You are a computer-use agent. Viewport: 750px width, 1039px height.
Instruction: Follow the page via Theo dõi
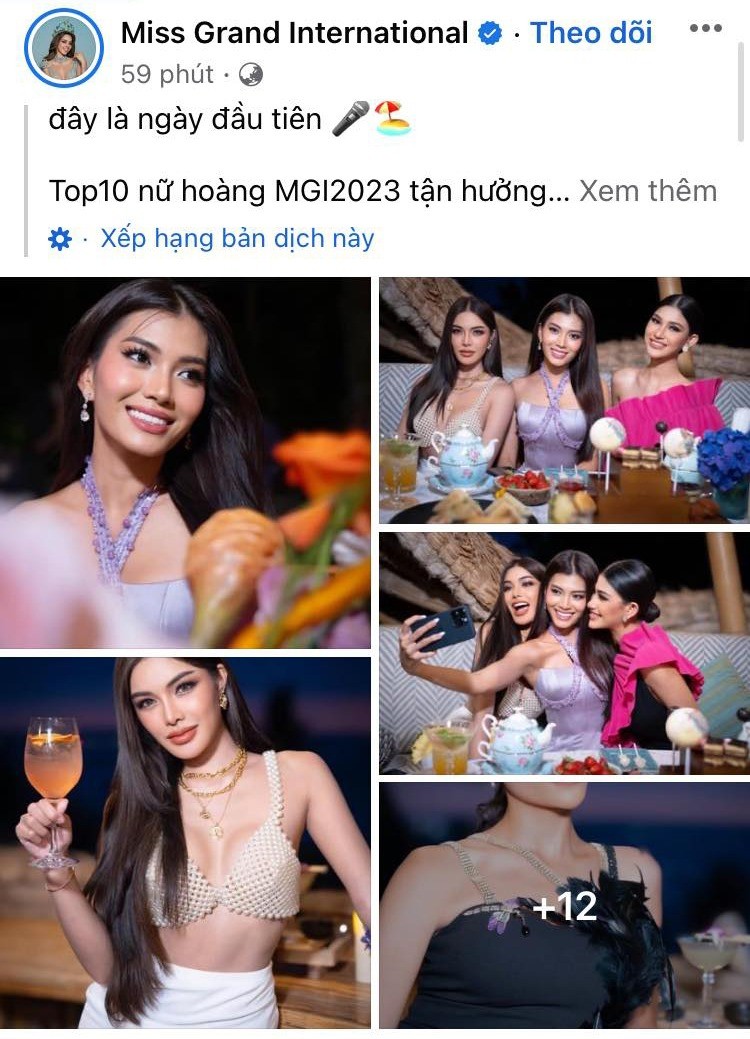point(591,32)
